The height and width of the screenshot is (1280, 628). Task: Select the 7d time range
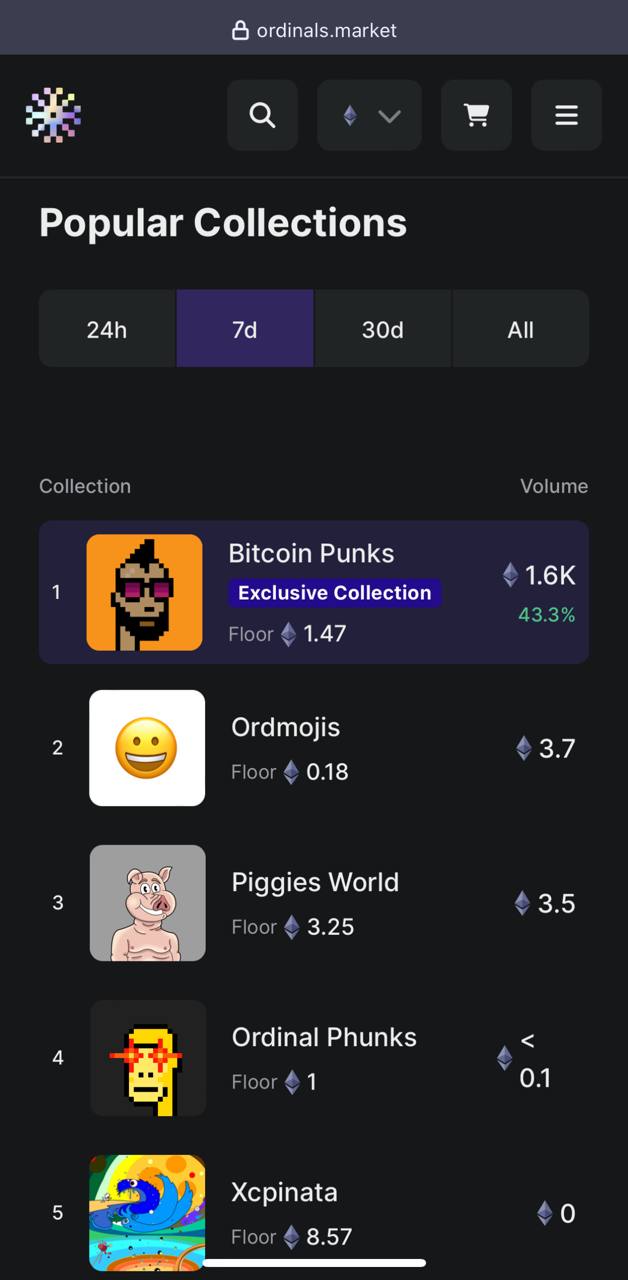[x=245, y=329]
